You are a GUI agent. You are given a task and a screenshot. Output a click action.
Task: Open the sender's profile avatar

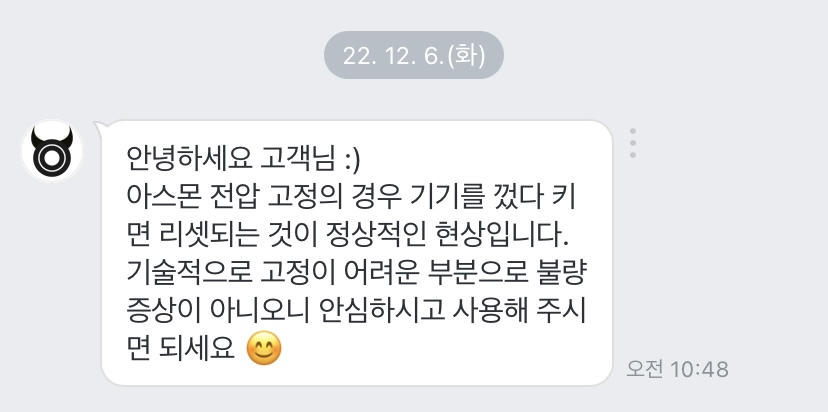click(51, 153)
